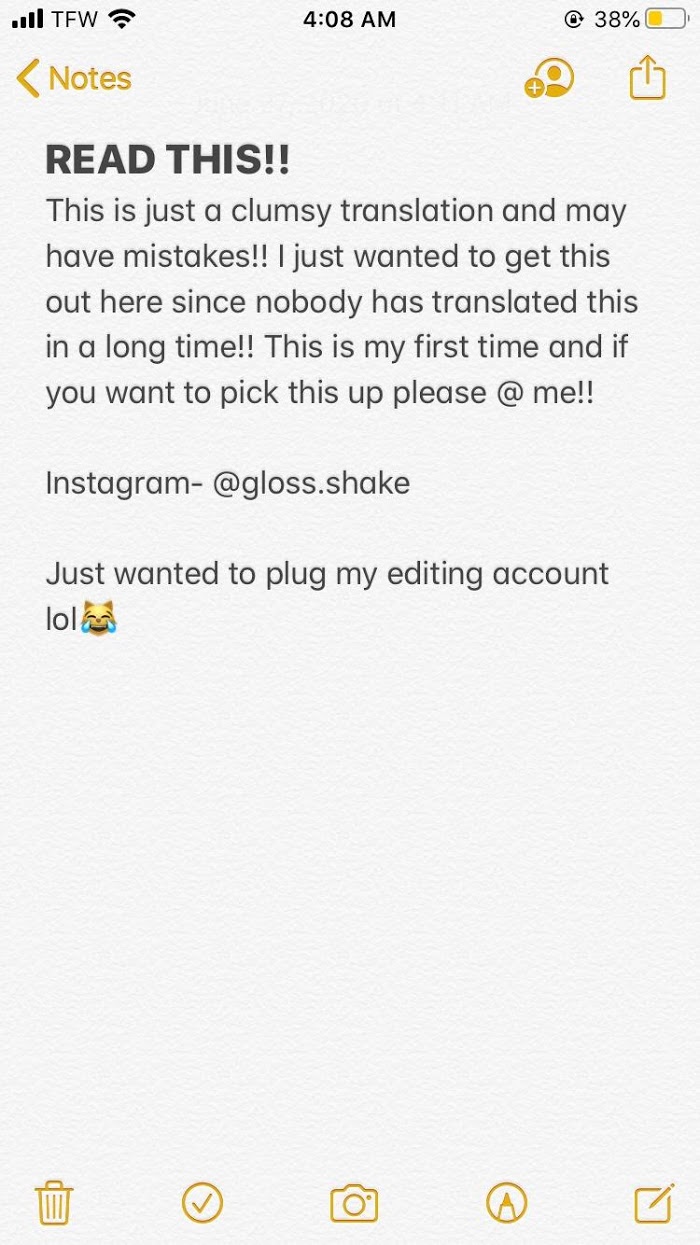Open the add people collaboration icon
This screenshot has height=1245, width=700.
[550, 78]
